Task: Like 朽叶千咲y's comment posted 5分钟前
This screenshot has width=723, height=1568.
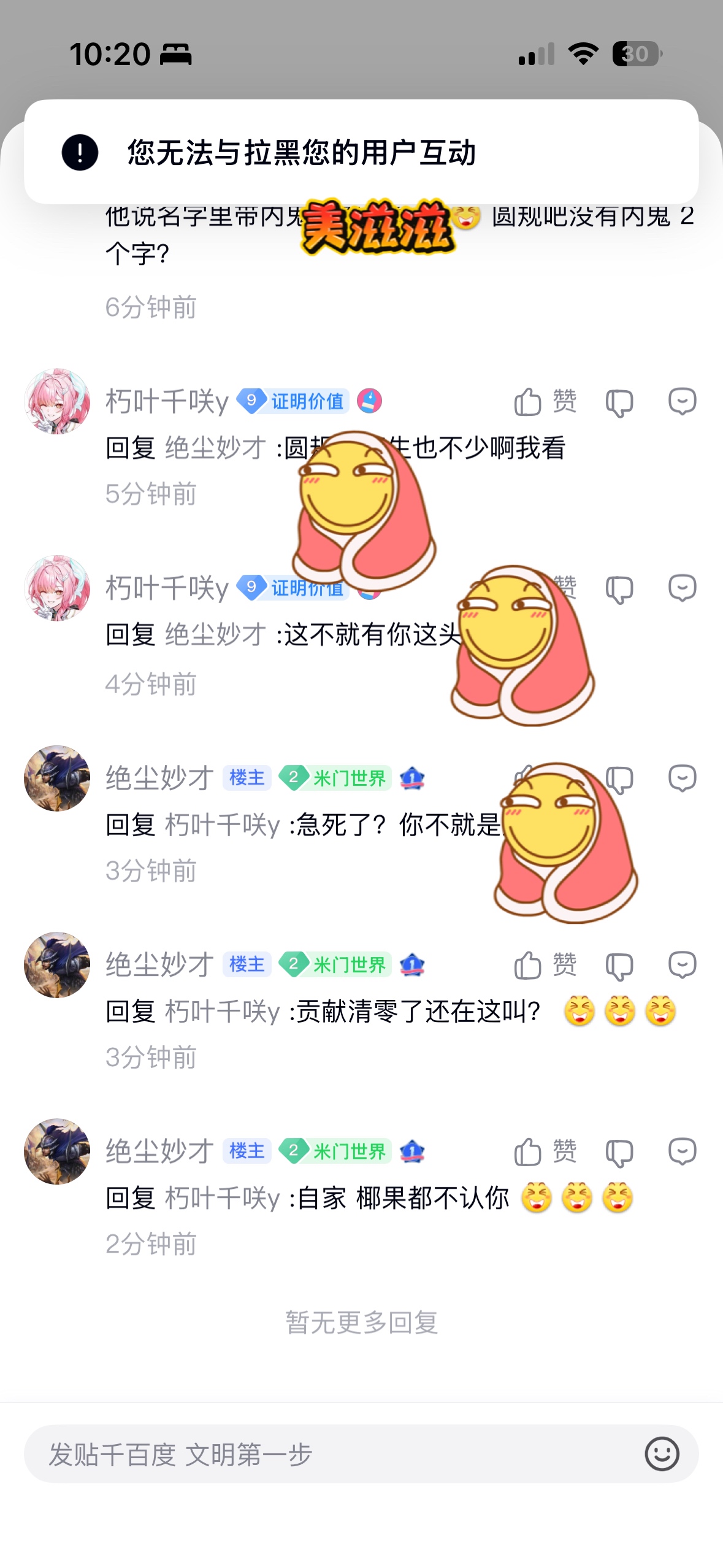Action: click(x=545, y=402)
